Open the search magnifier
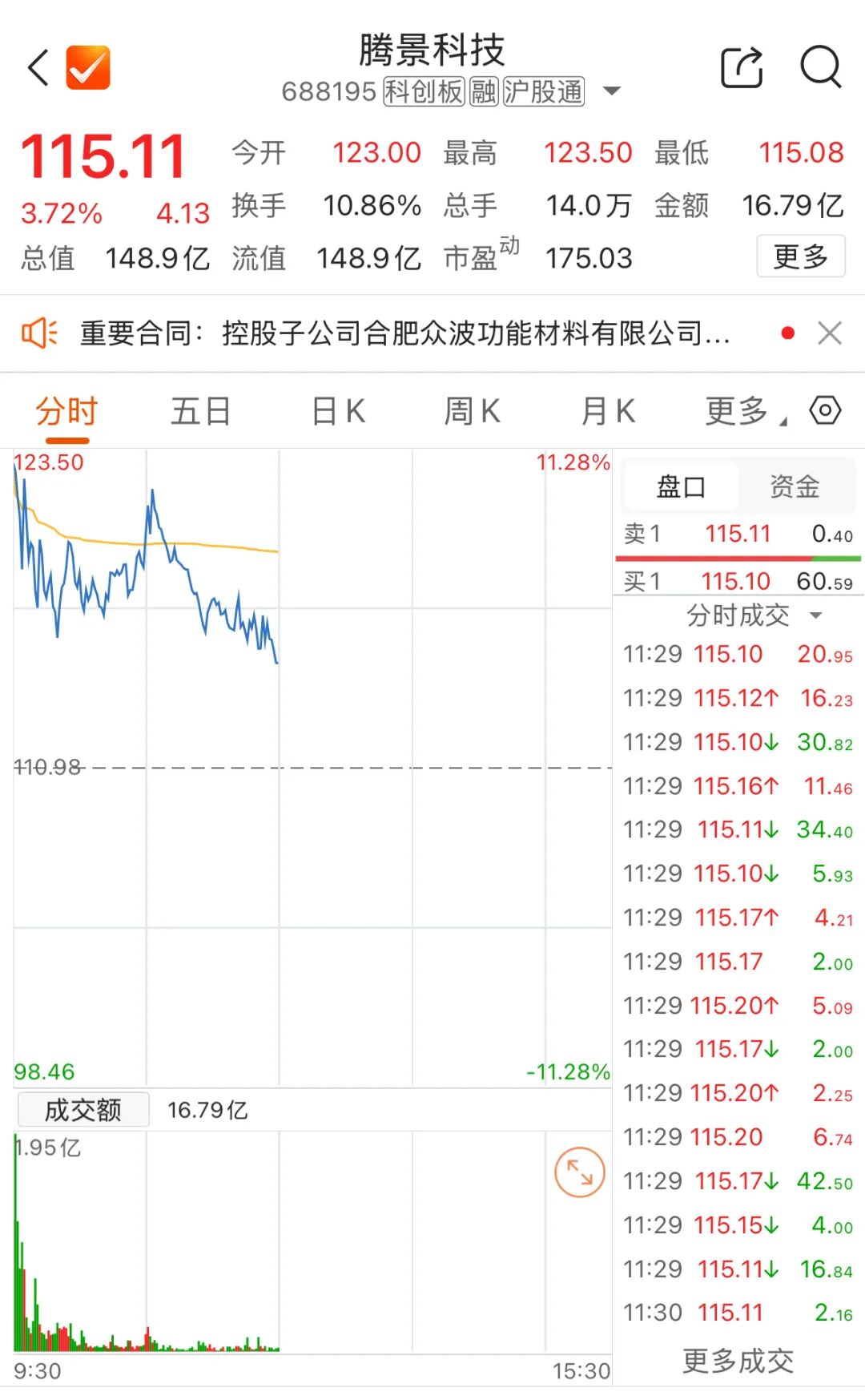The image size is (865, 1400). (x=821, y=67)
